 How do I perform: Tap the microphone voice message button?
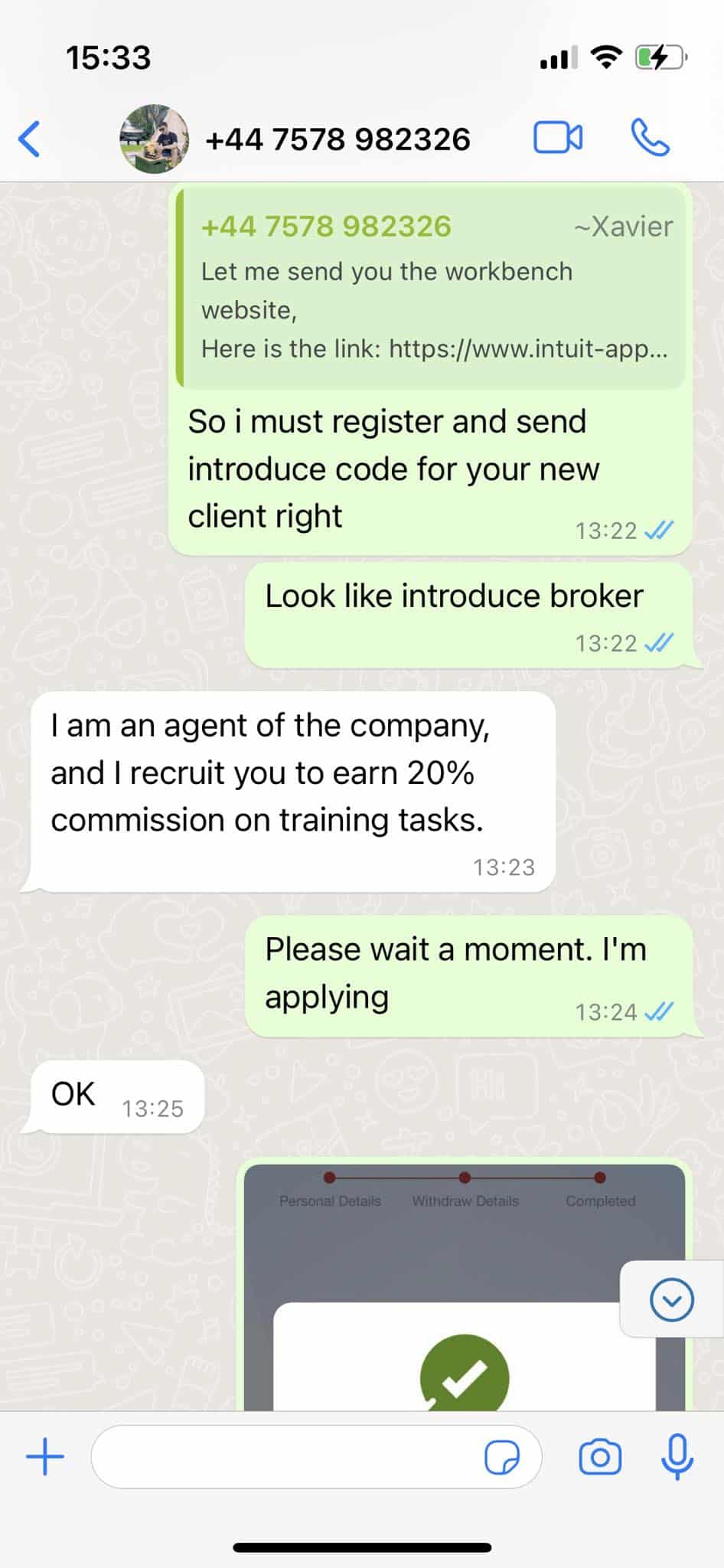pos(677,1456)
